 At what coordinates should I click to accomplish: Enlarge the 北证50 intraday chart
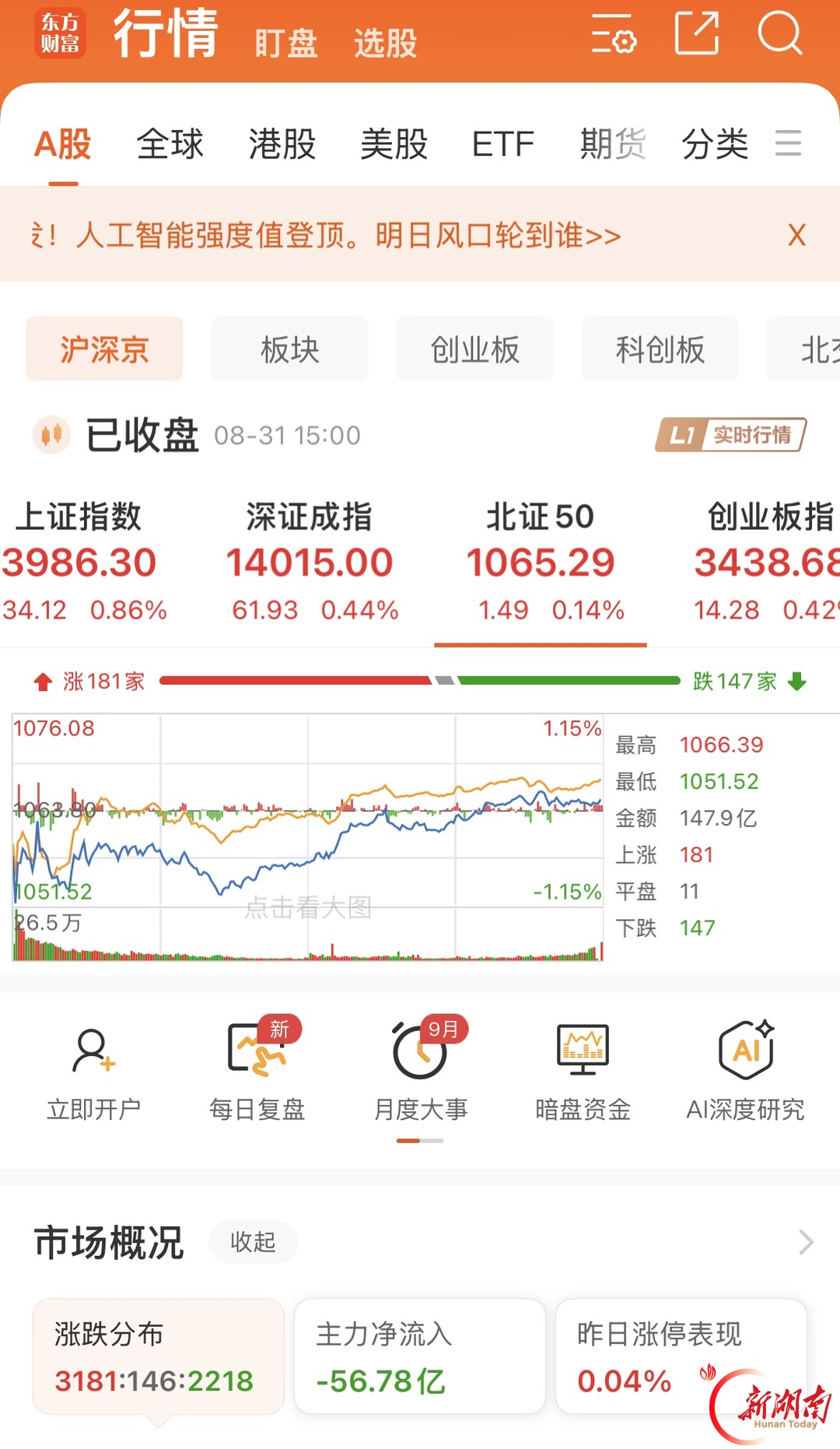coord(308,837)
